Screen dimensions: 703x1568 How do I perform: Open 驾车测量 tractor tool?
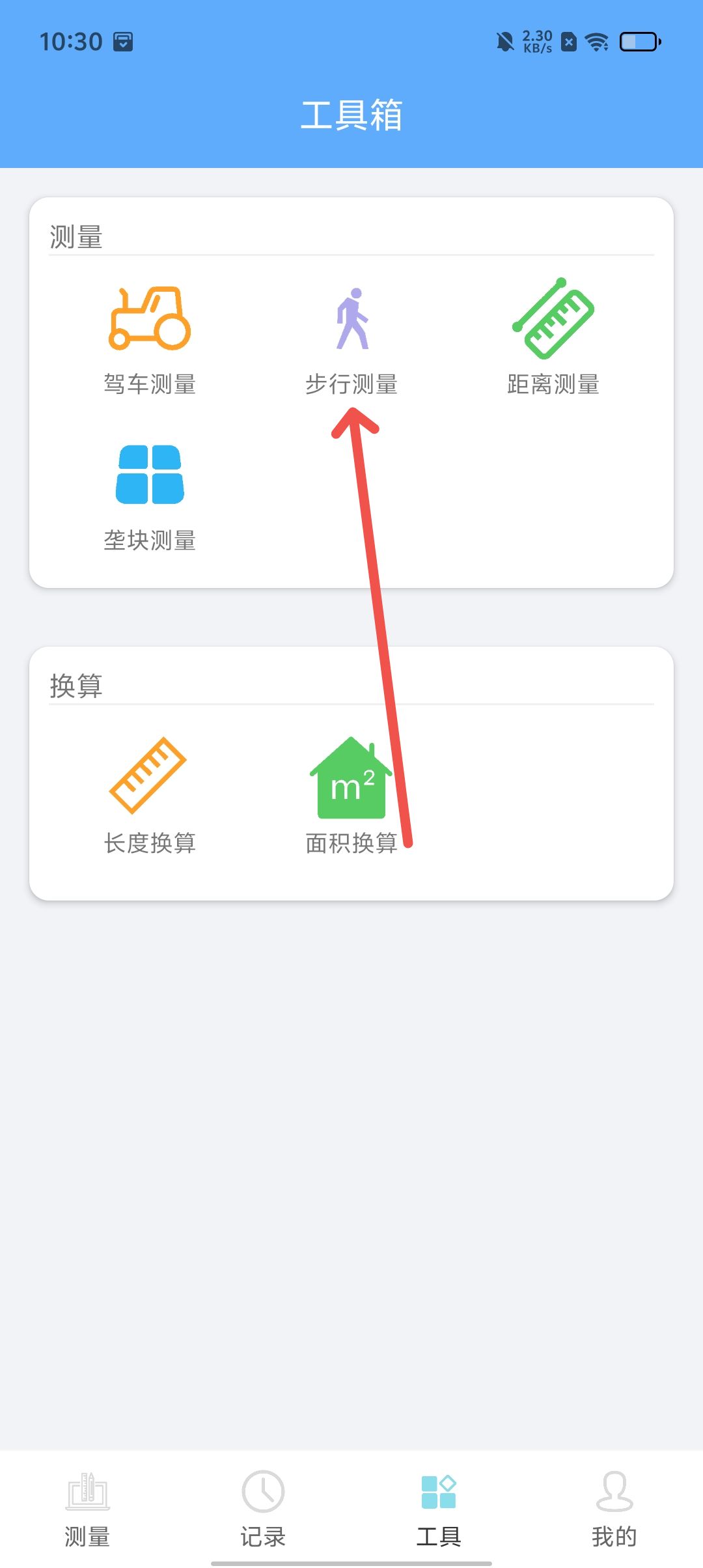(x=150, y=340)
